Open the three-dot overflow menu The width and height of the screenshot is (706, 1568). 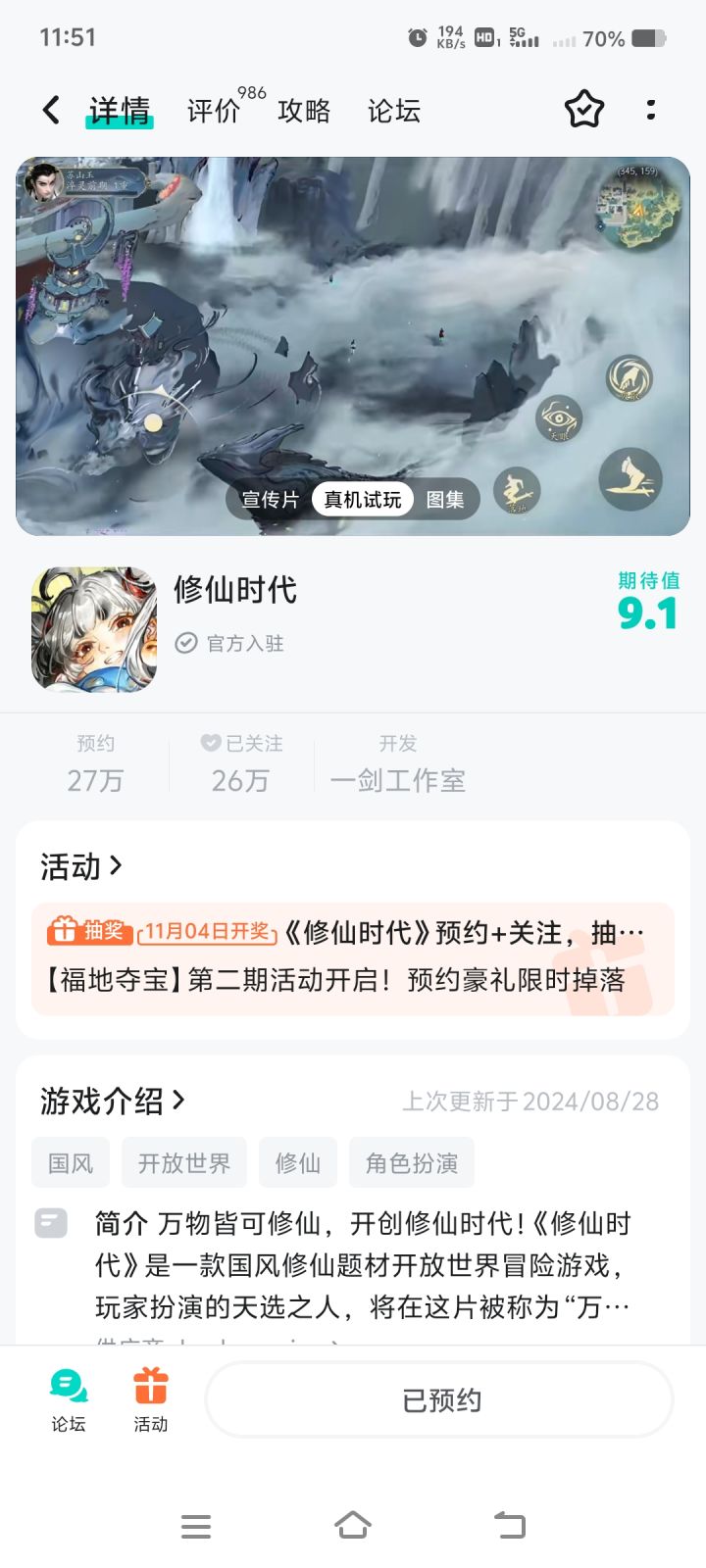click(x=650, y=111)
